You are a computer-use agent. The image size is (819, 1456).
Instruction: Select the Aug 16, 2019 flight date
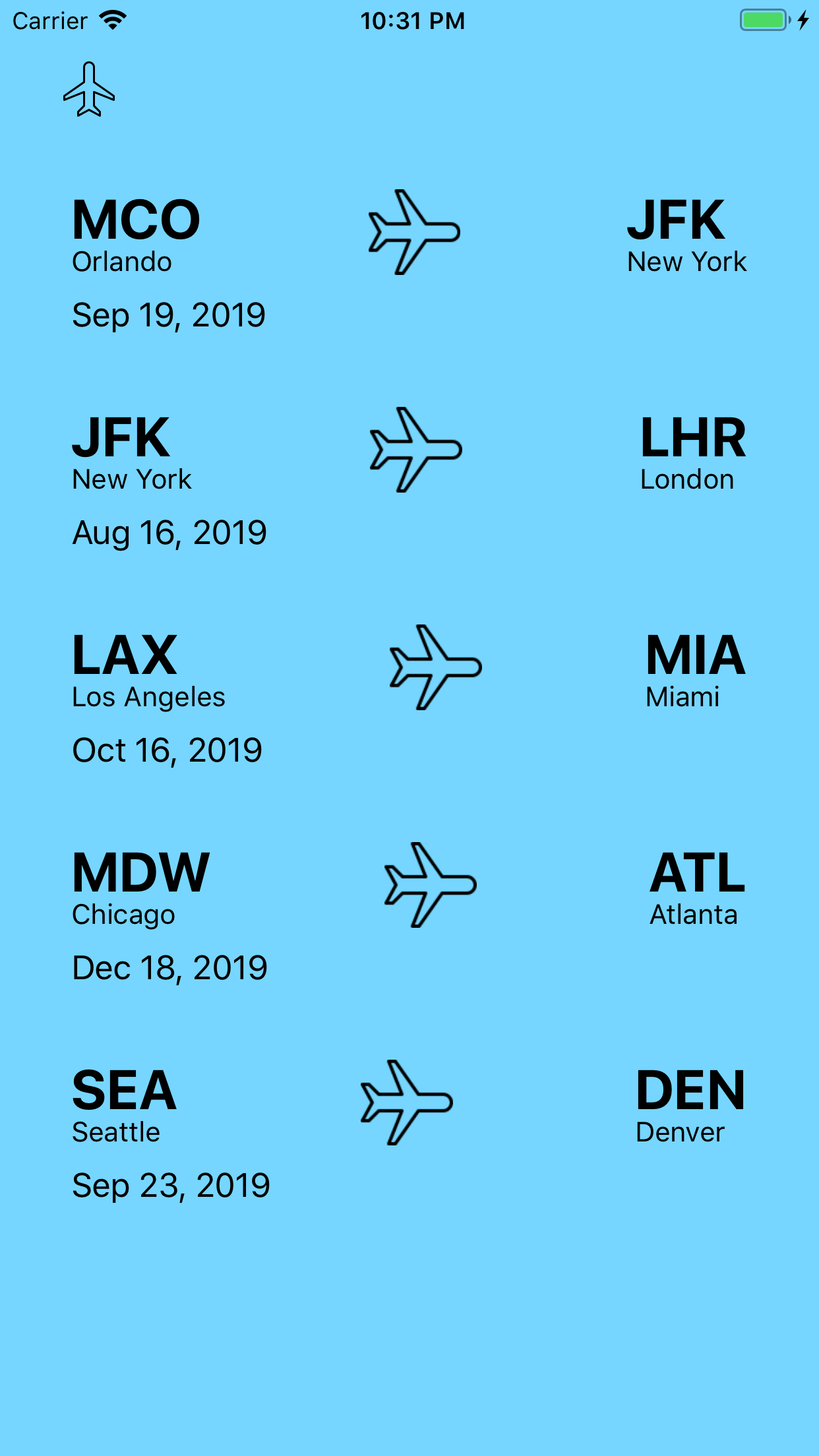tap(169, 531)
